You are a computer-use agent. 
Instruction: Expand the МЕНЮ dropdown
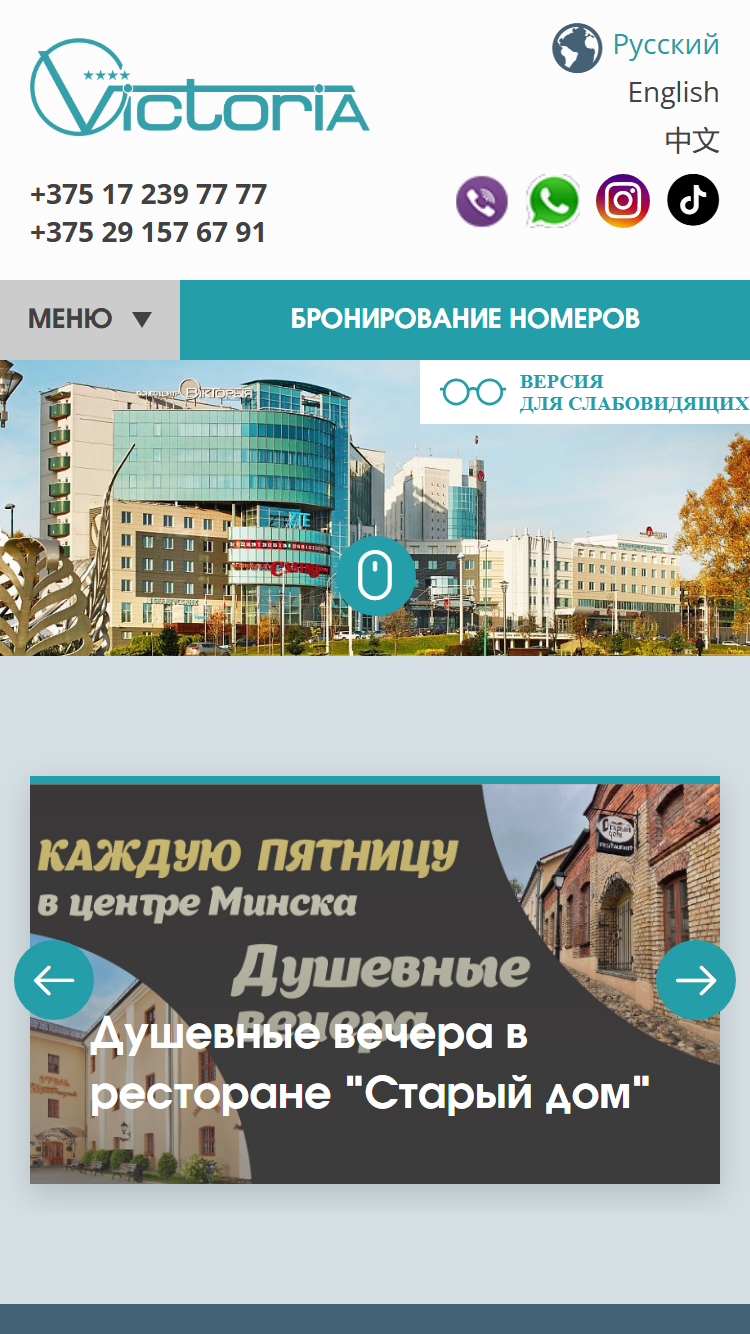click(x=90, y=320)
